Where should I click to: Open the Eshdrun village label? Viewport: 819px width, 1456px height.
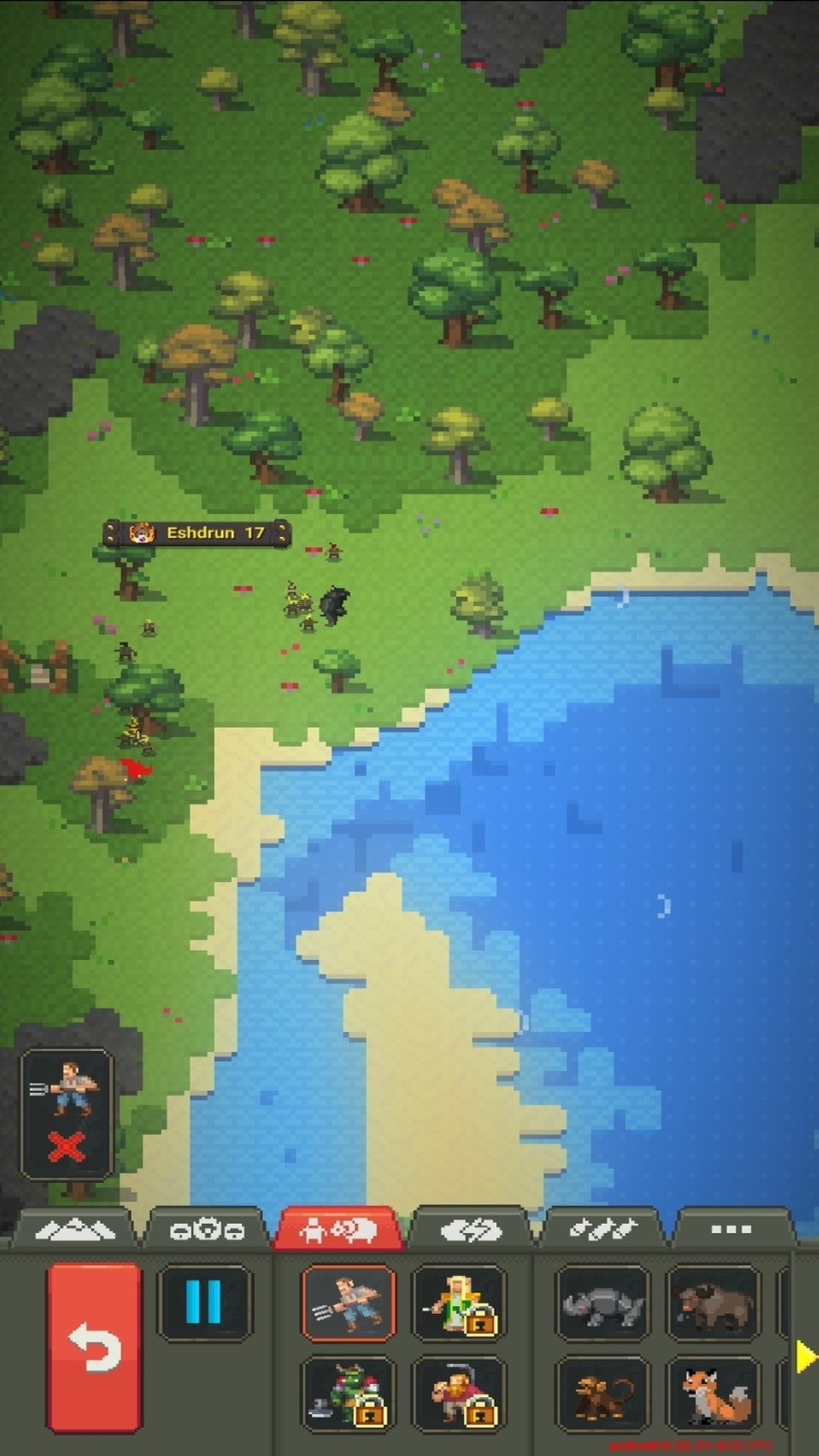197,533
